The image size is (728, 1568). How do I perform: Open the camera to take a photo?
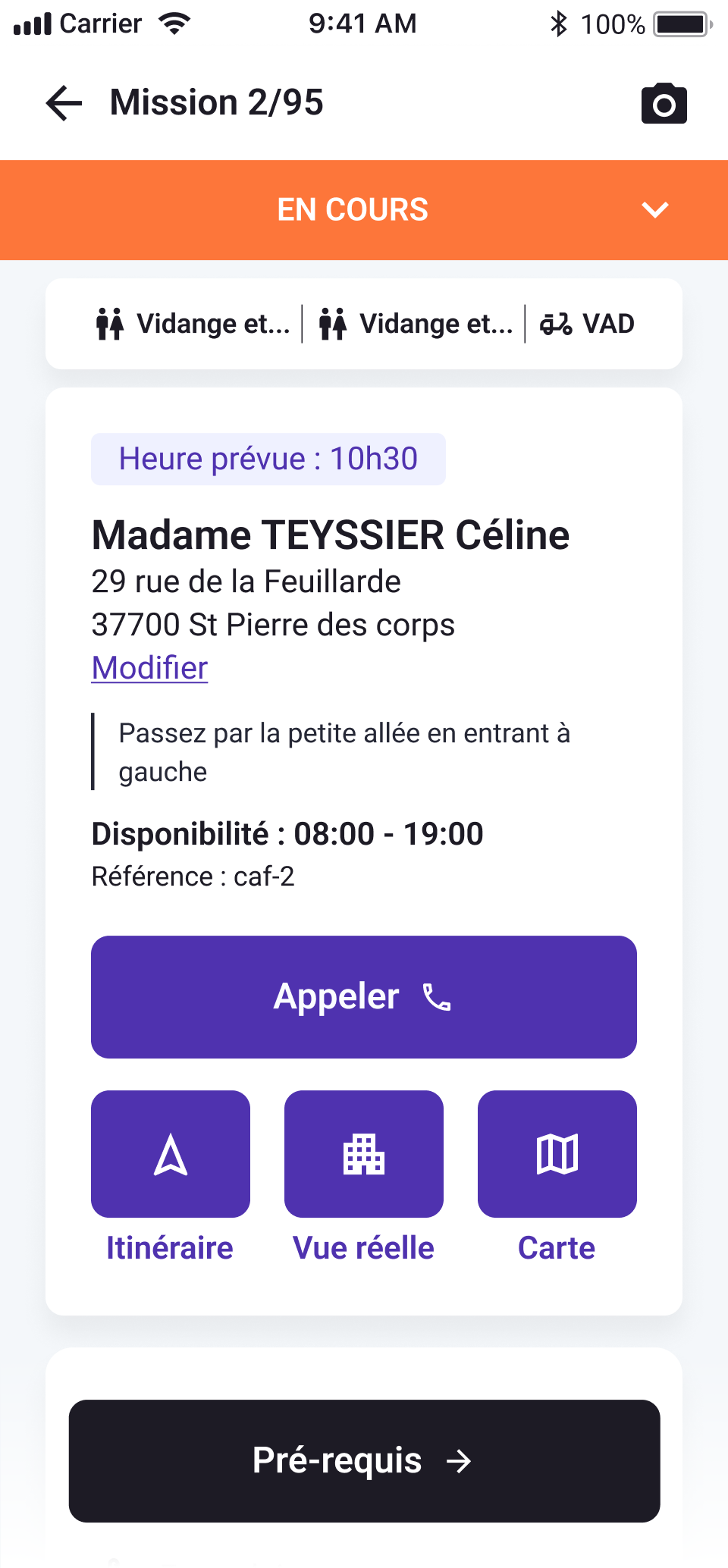click(x=664, y=104)
